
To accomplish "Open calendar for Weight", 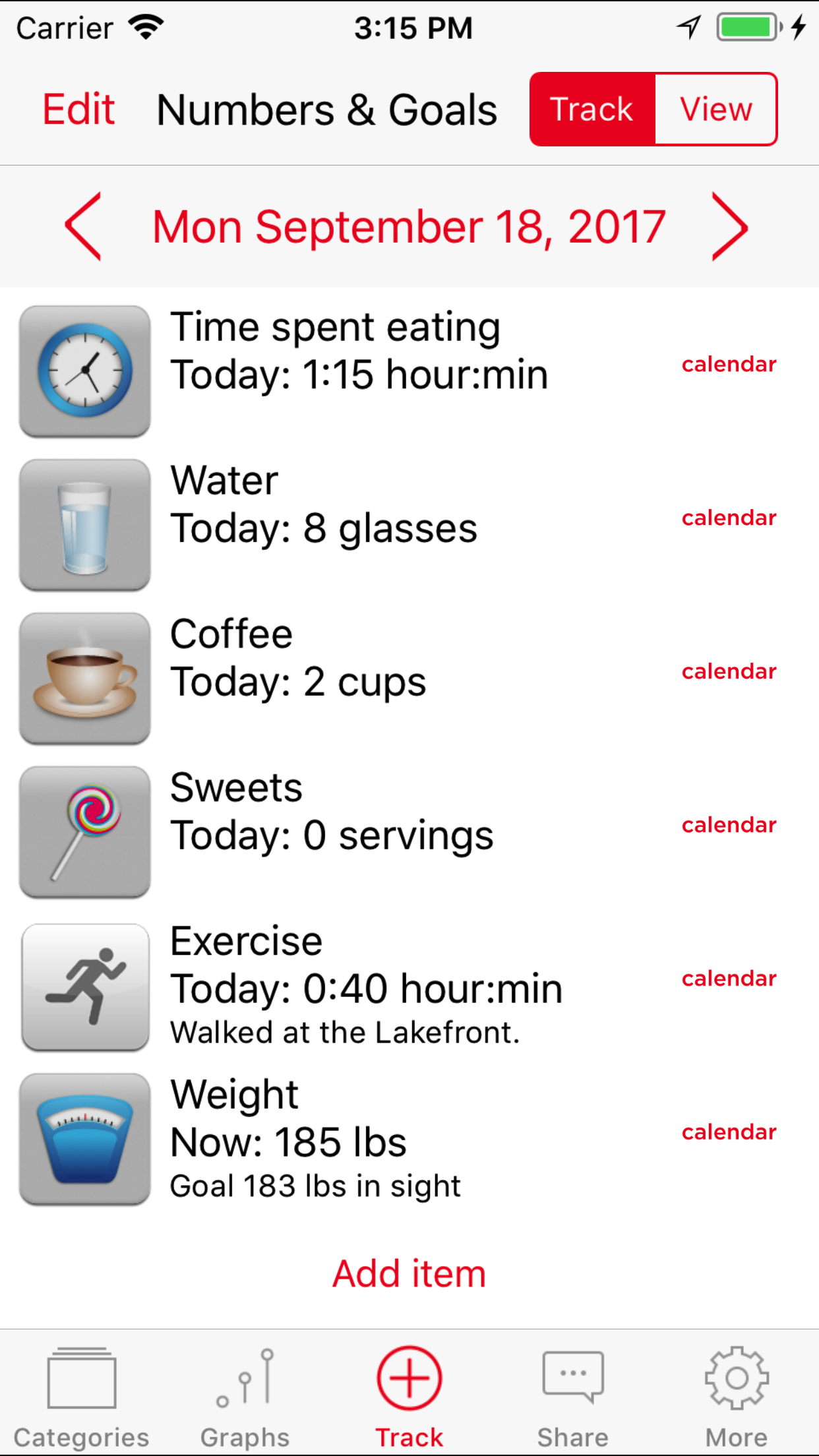I will pyautogui.click(x=729, y=1132).
